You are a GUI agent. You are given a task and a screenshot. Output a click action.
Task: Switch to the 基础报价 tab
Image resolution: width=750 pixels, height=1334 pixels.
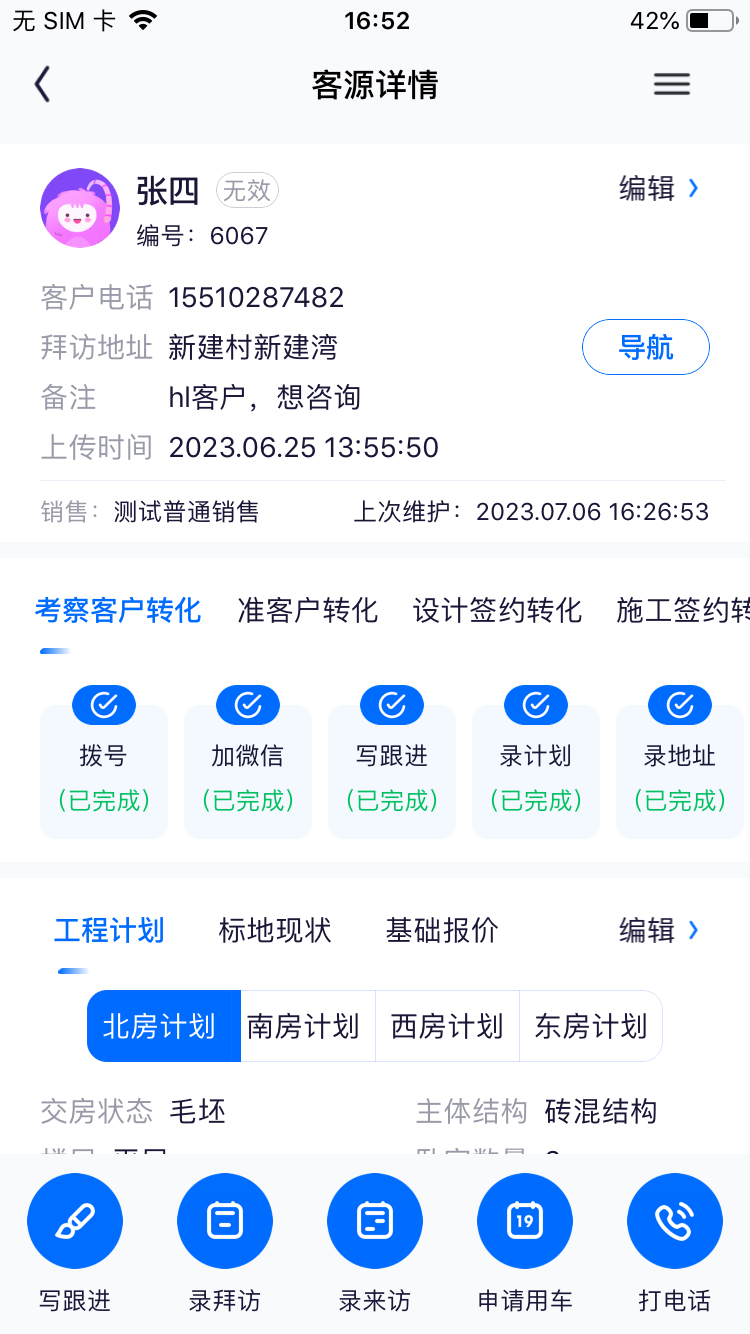442,931
